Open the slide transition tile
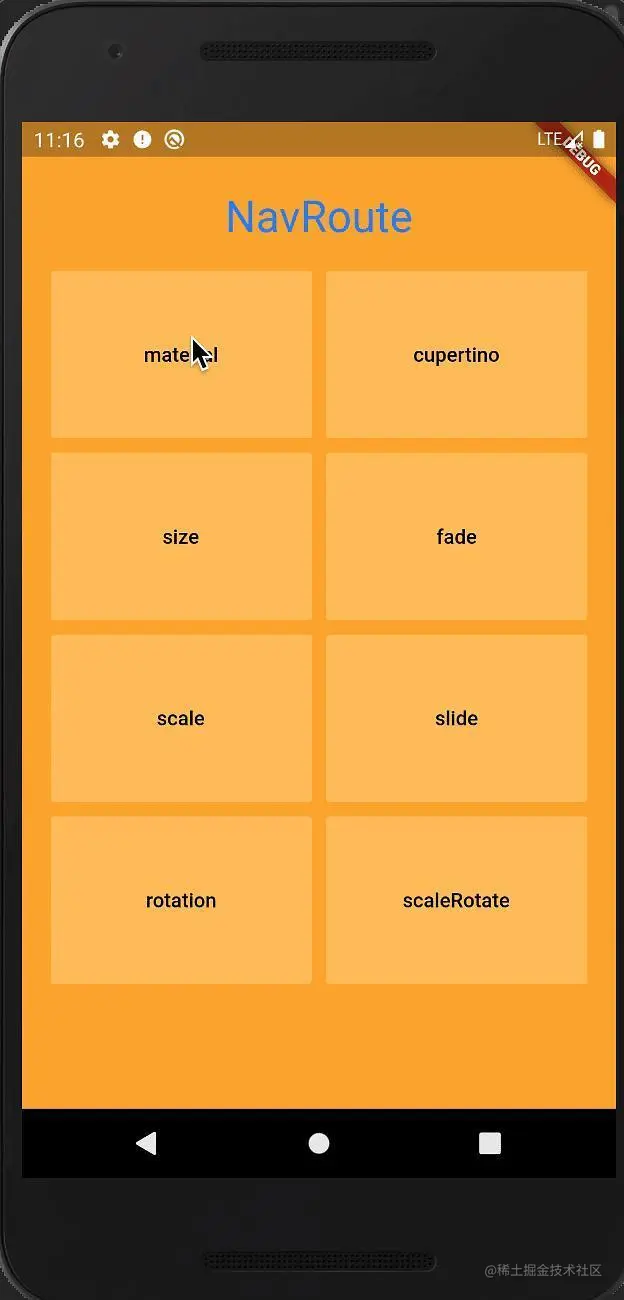The width and height of the screenshot is (624, 1300). click(x=456, y=718)
